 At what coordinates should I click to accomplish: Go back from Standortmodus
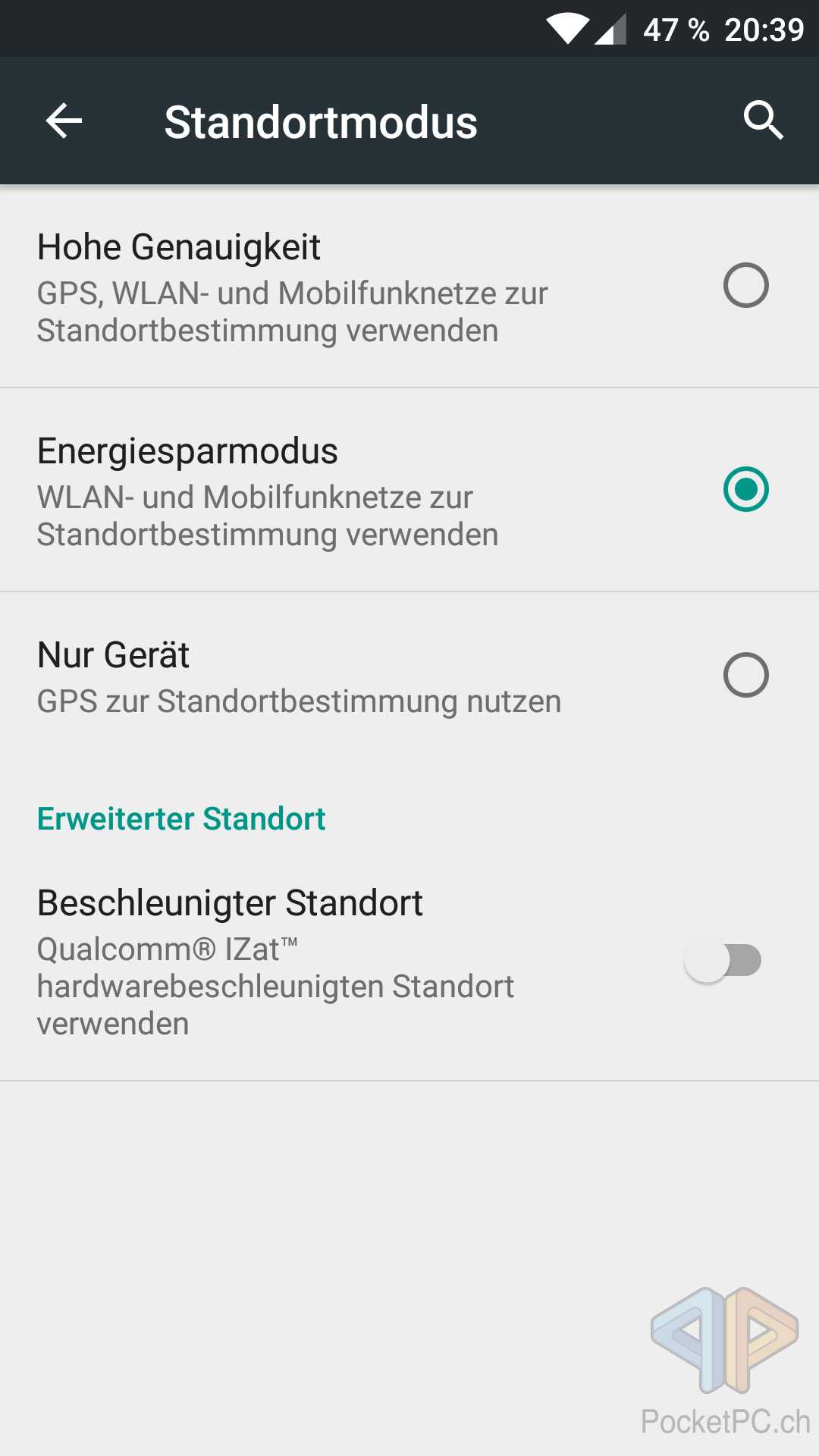64,121
